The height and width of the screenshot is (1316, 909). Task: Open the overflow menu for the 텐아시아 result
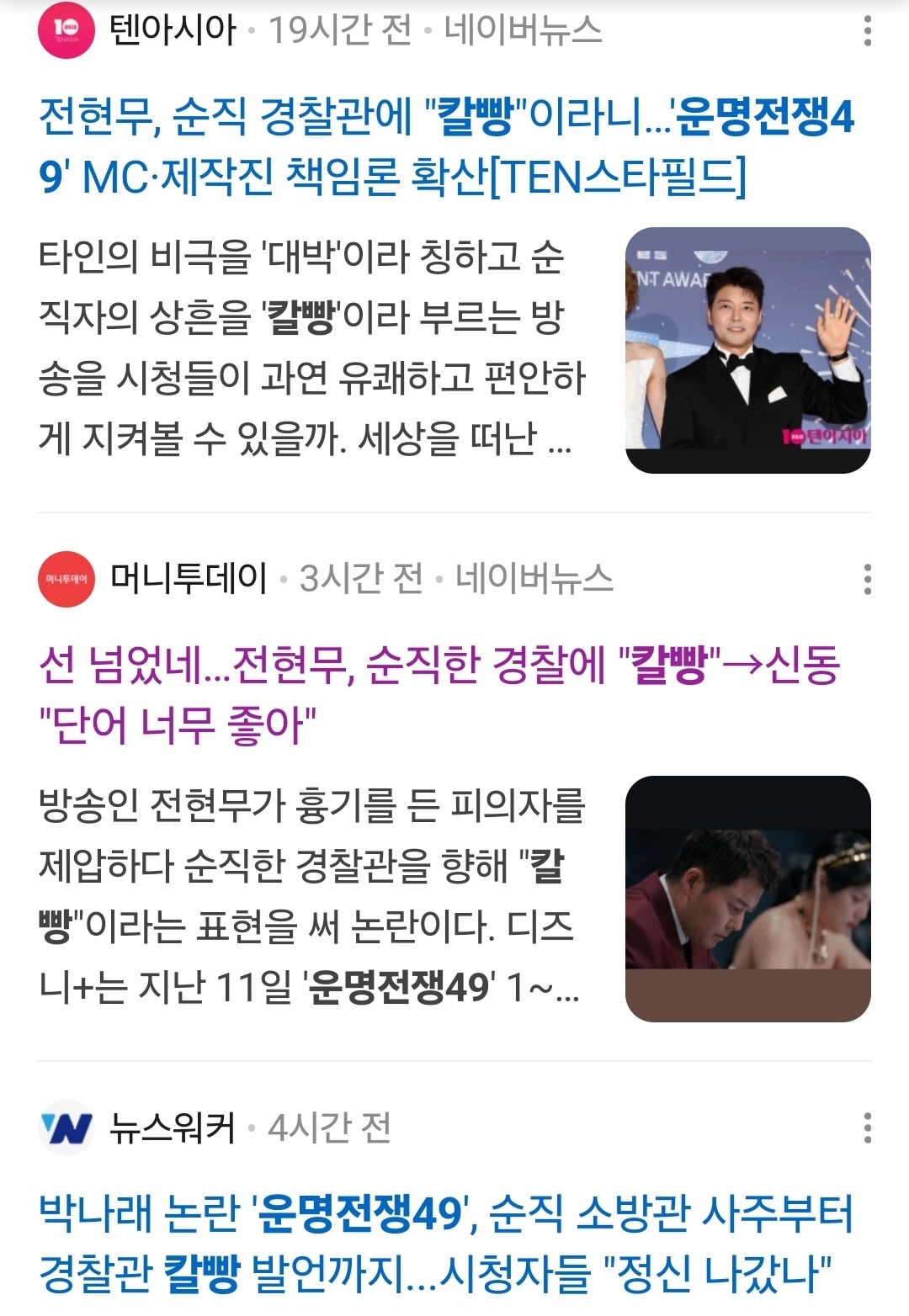point(868,31)
